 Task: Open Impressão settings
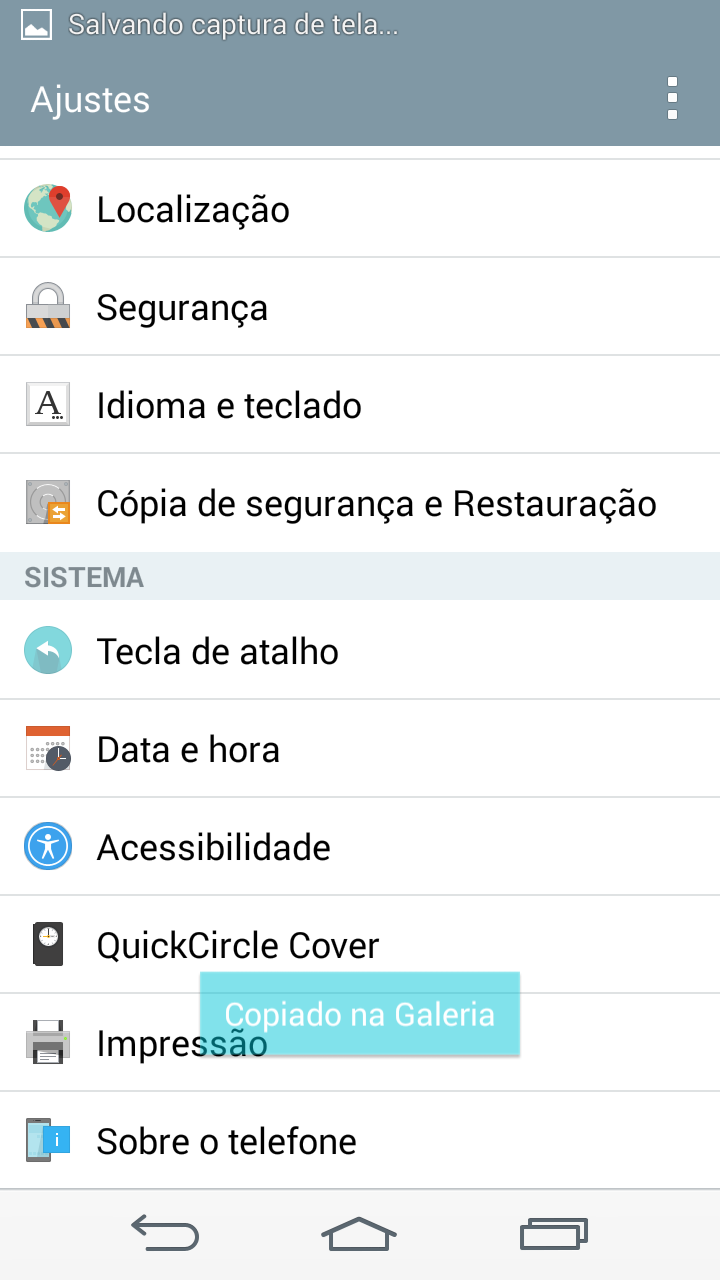coord(360,1043)
